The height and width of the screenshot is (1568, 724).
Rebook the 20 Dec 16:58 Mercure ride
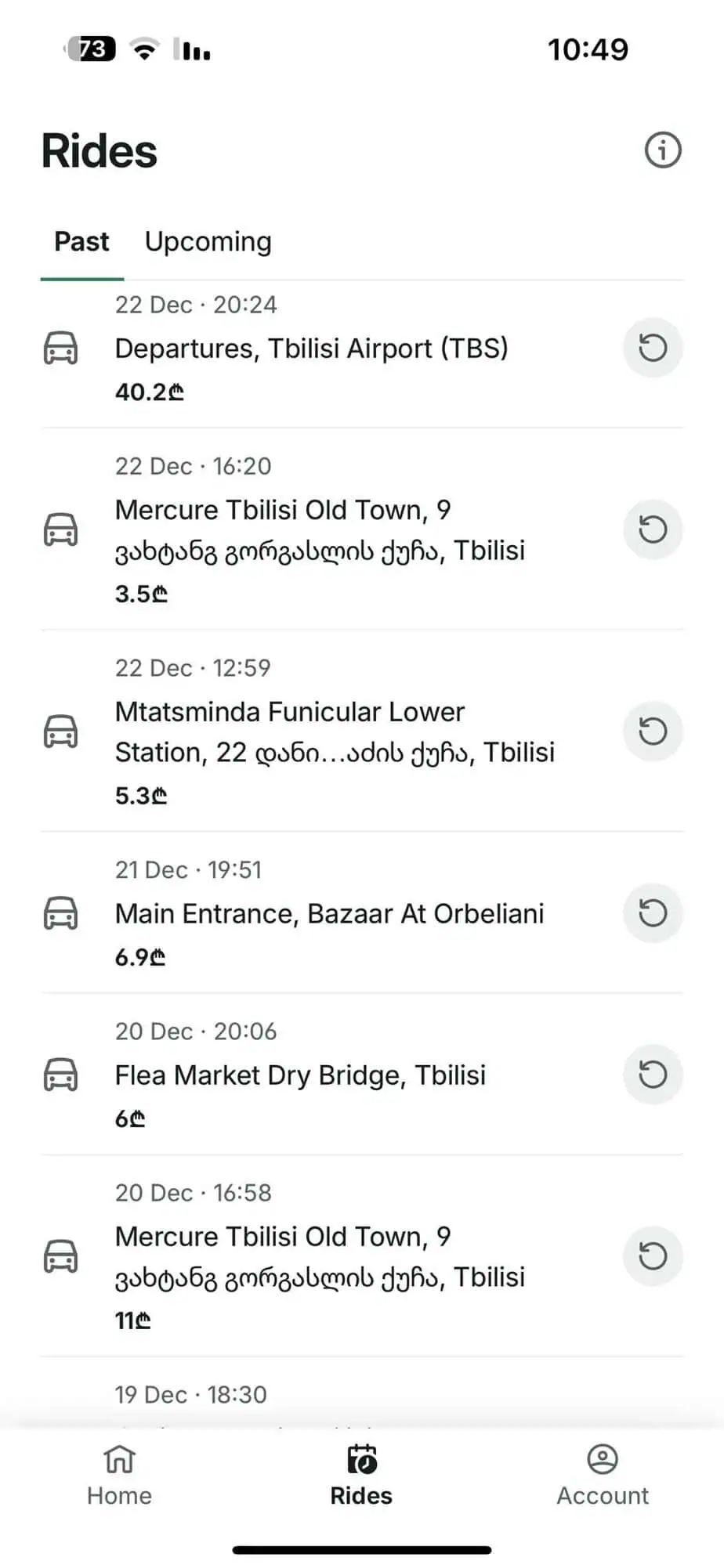(x=653, y=1256)
